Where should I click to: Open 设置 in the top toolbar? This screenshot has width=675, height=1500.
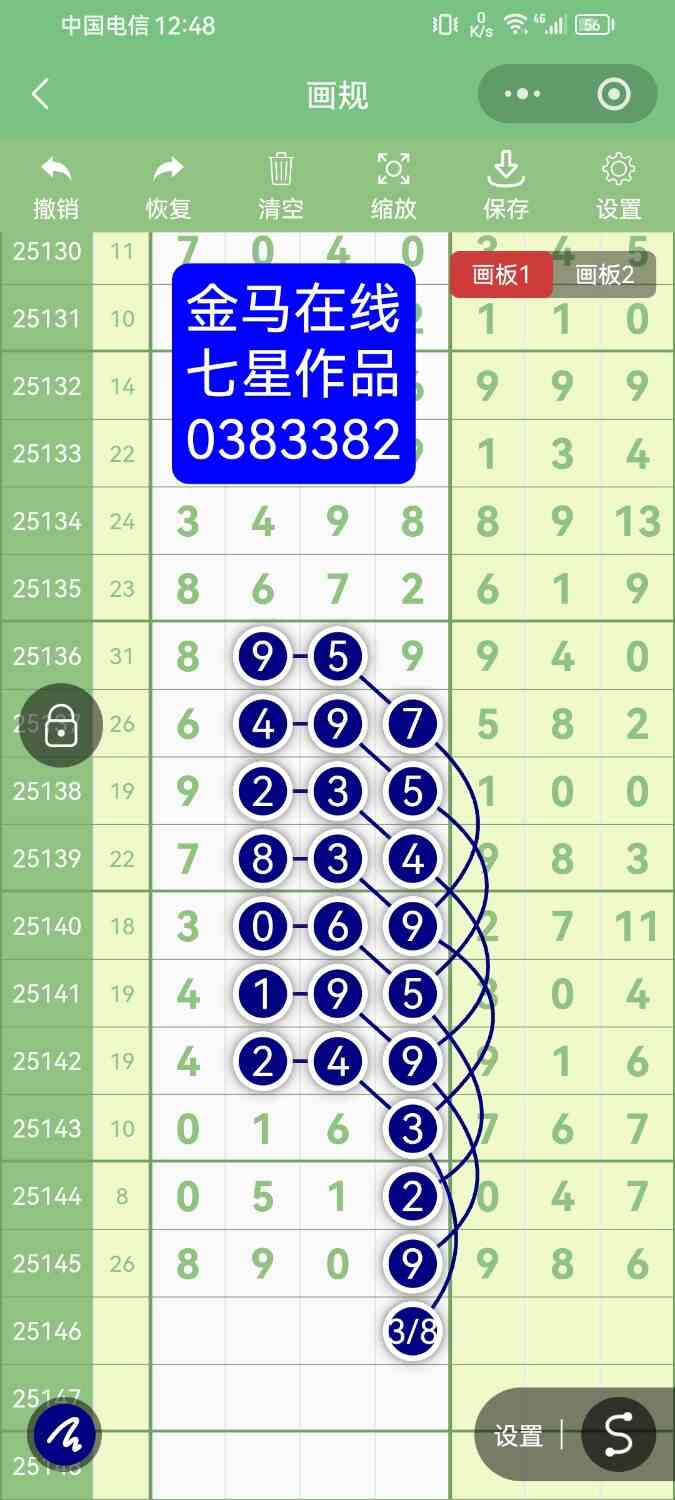[x=618, y=186]
